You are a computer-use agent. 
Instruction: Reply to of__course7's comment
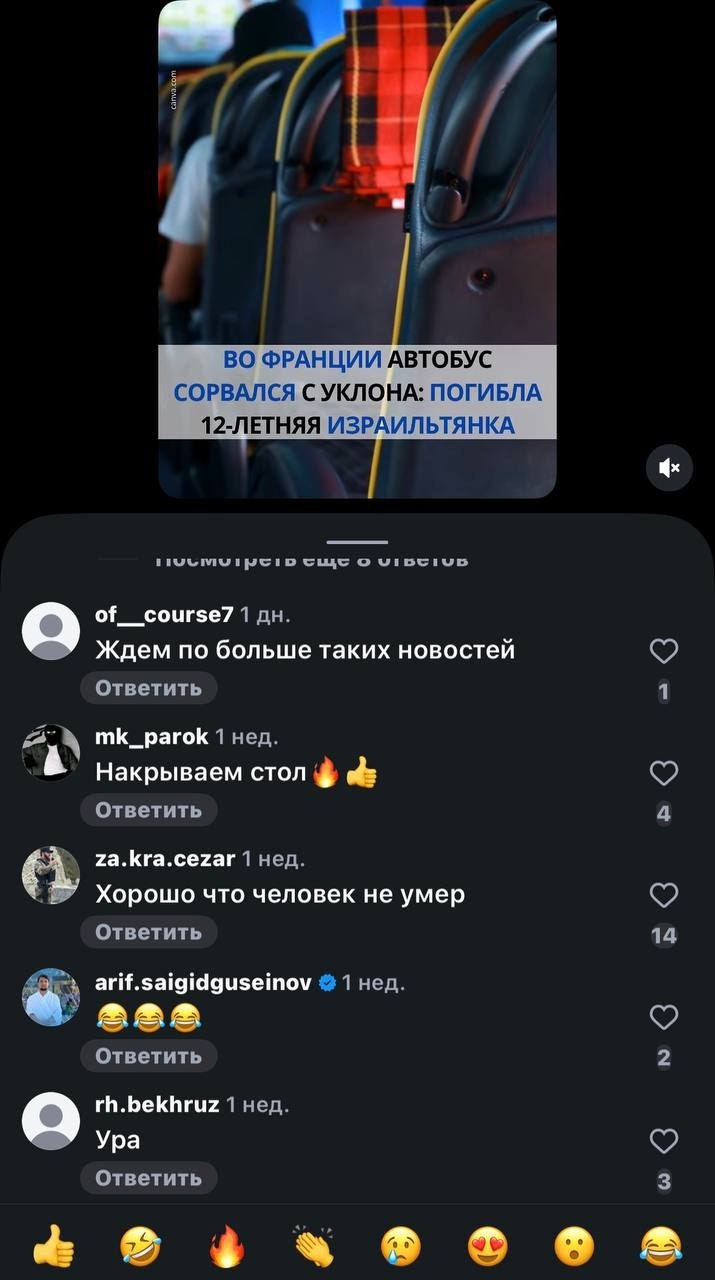[x=148, y=688]
